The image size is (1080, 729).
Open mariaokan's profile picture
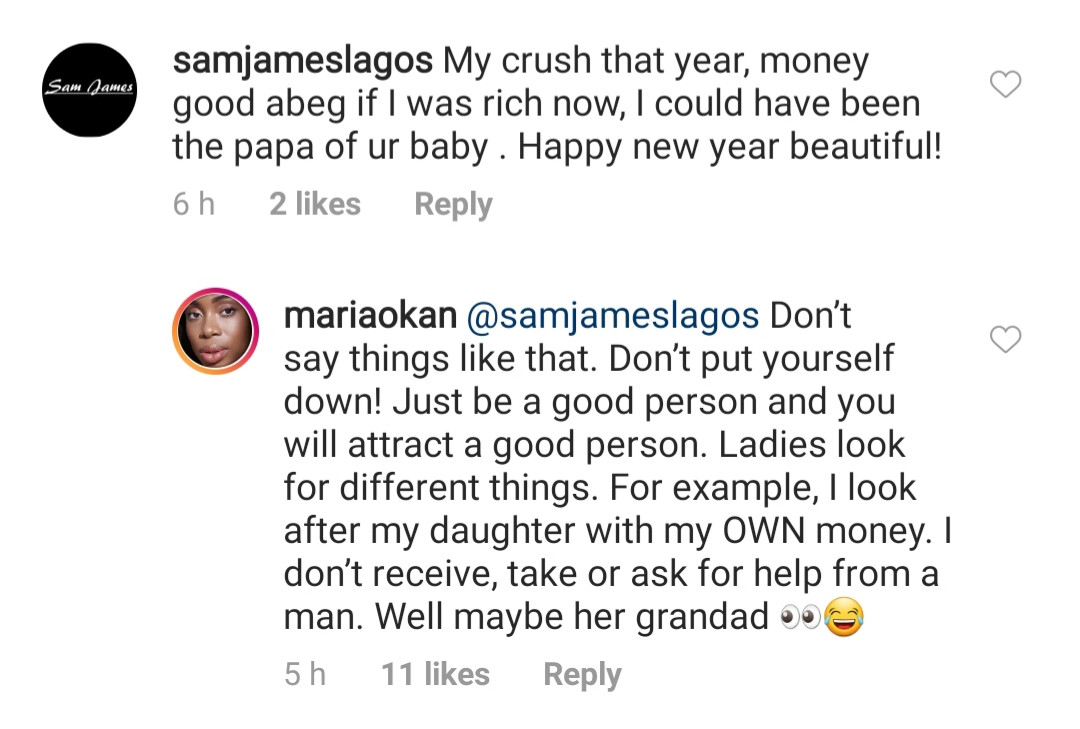[216, 332]
